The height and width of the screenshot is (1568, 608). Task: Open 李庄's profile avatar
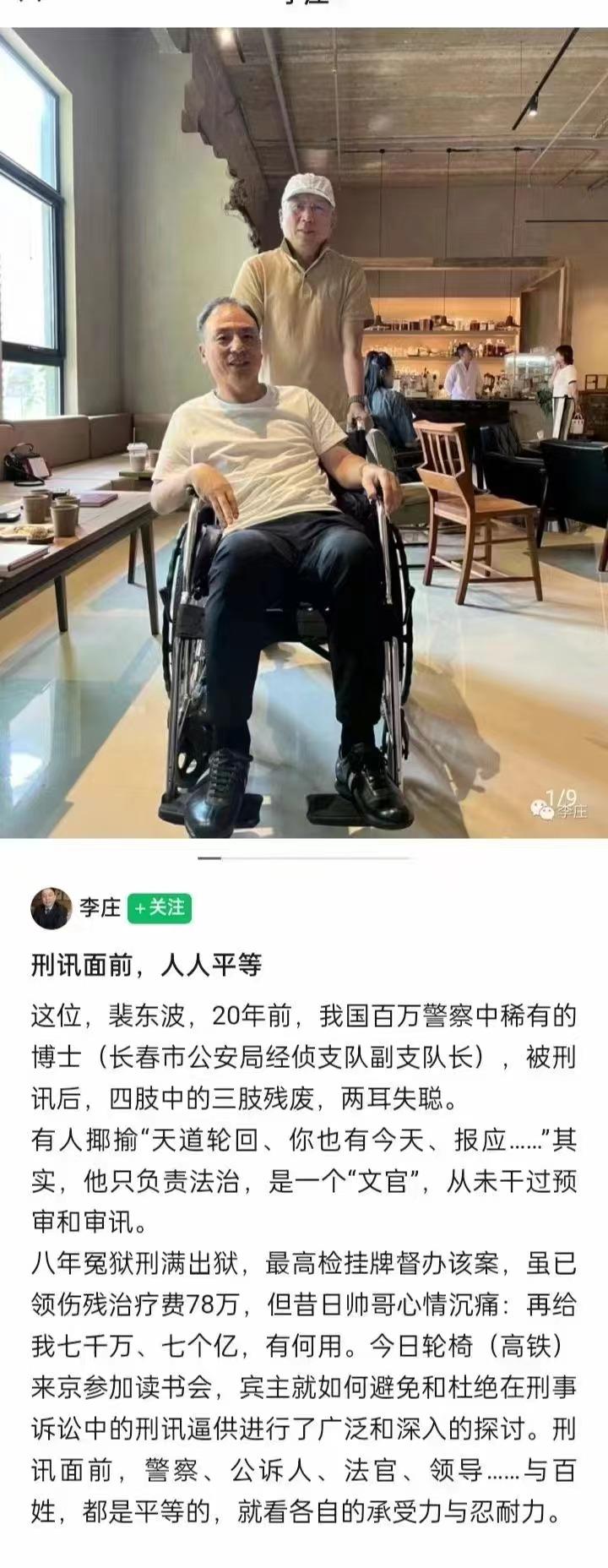51,909
